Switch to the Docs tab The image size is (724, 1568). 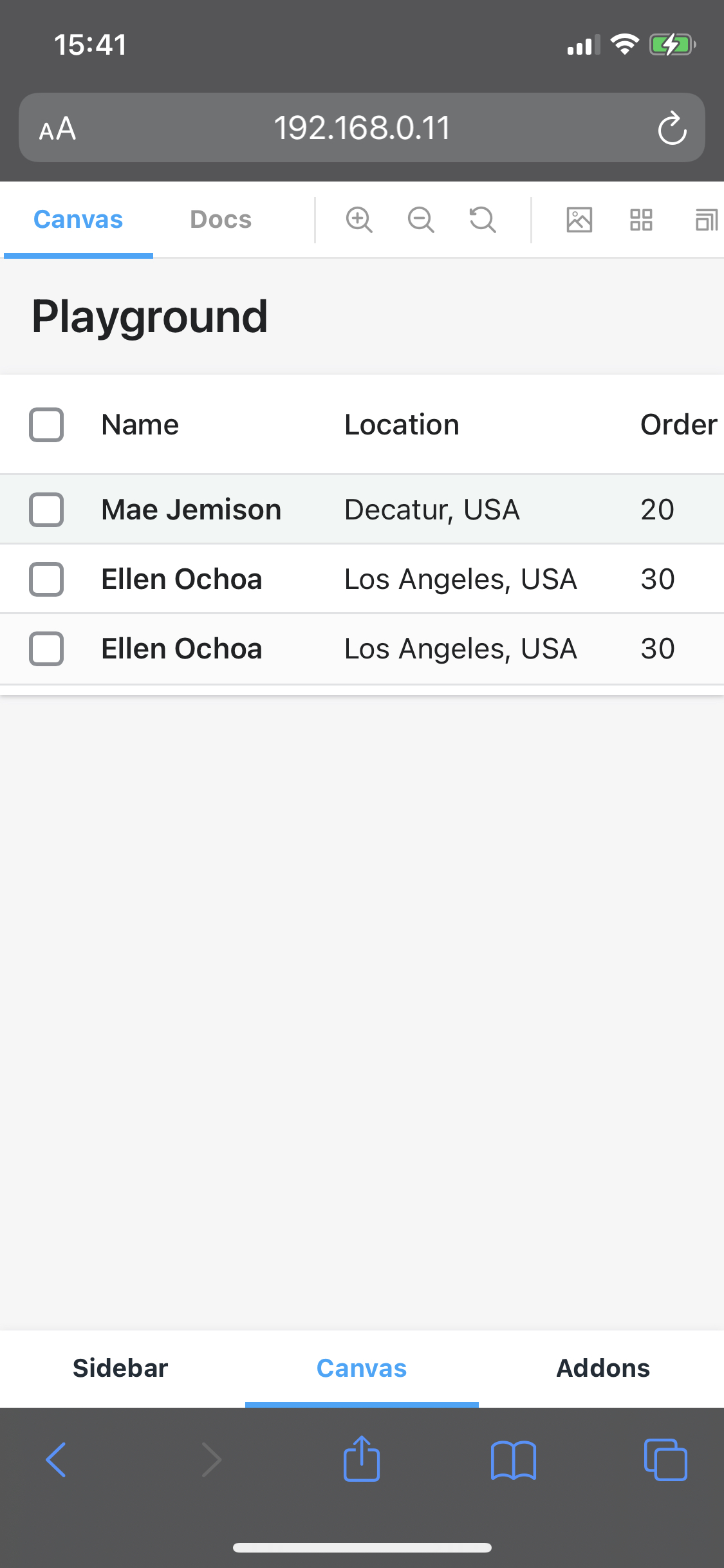click(221, 219)
